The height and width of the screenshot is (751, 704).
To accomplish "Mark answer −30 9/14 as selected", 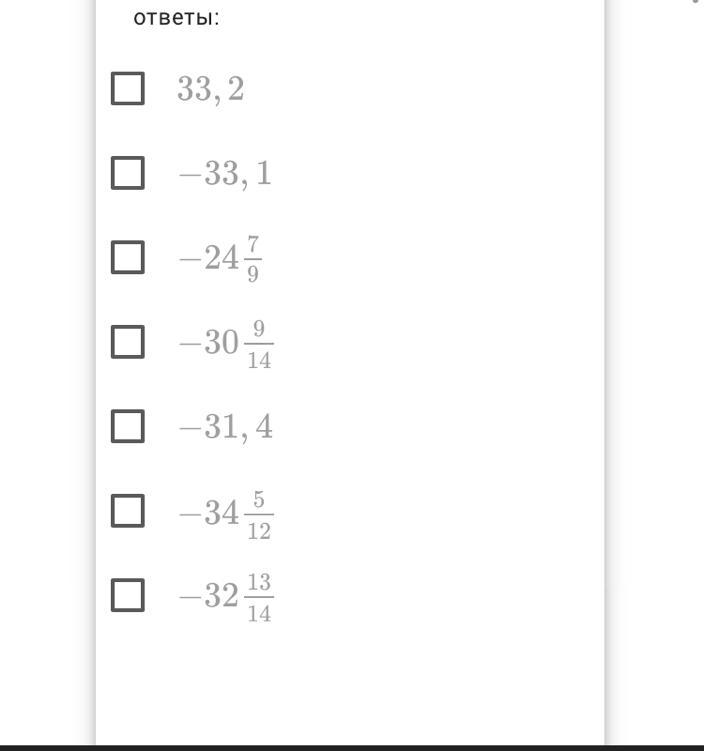I will pos(127,342).
